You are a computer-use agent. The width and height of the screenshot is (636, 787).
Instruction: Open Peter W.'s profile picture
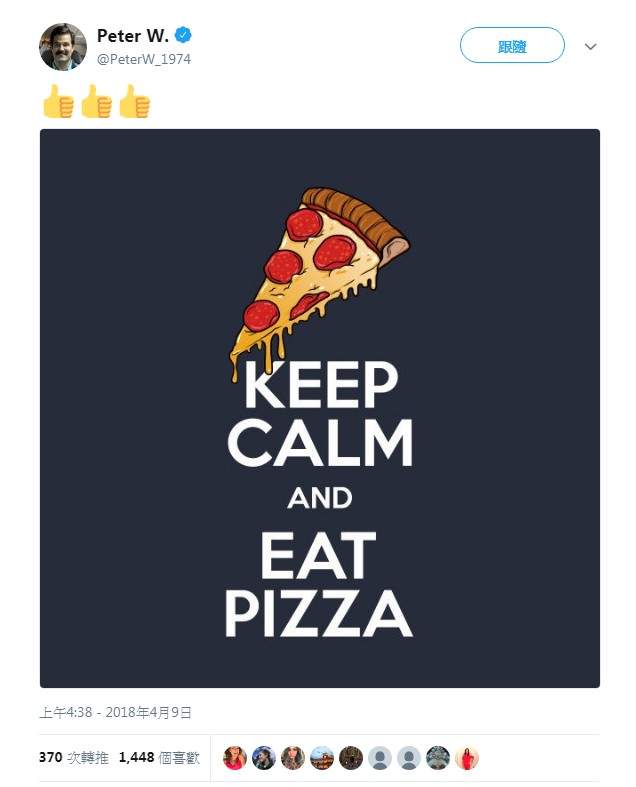click(63, 47)
